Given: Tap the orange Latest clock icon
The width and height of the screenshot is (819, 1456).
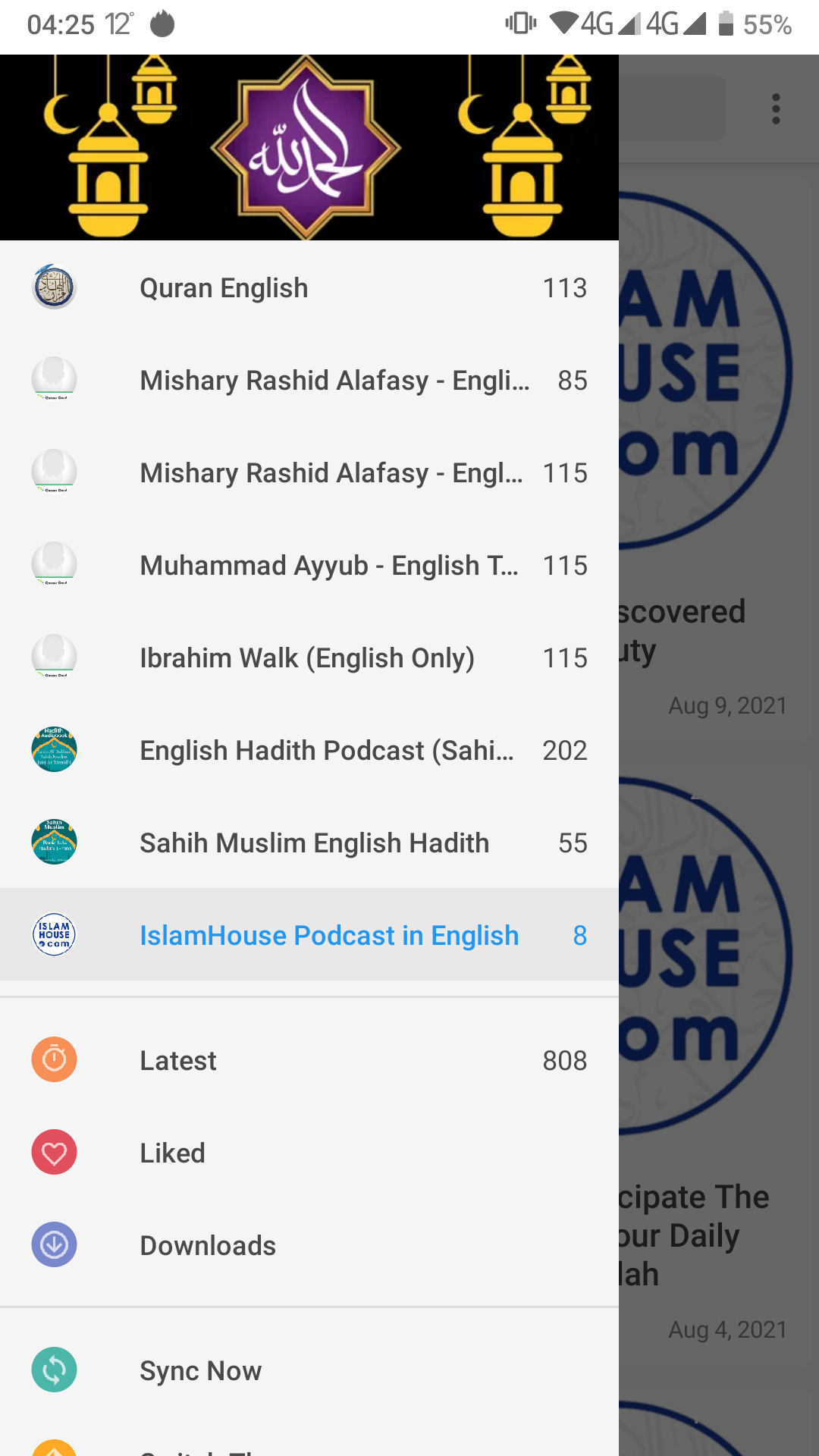Looking at the screenshot, I should coord(53,1059).
